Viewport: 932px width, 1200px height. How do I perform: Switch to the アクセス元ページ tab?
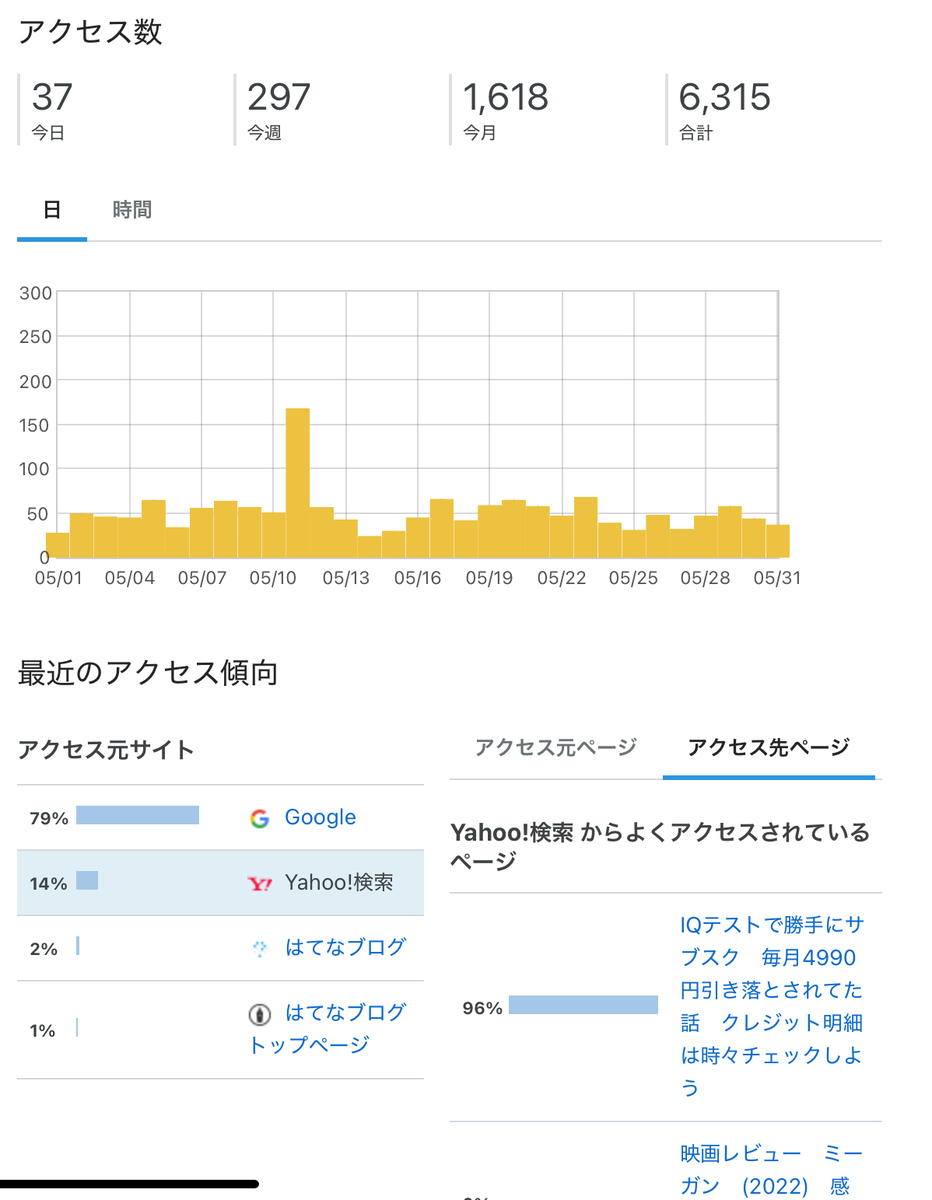click(x=556, y=747)
